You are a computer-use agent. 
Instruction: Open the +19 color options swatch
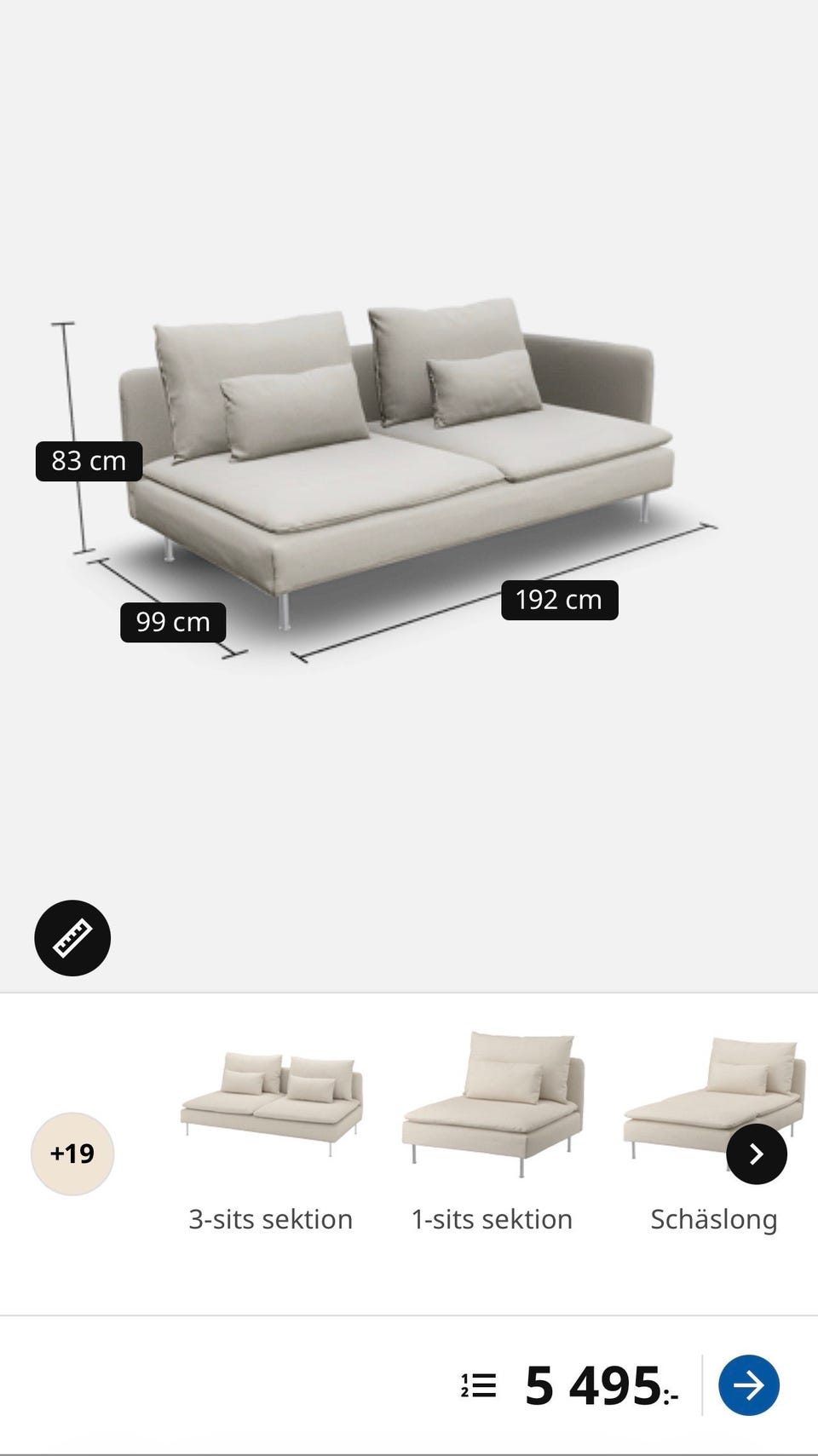click(x=72, y=1154)
